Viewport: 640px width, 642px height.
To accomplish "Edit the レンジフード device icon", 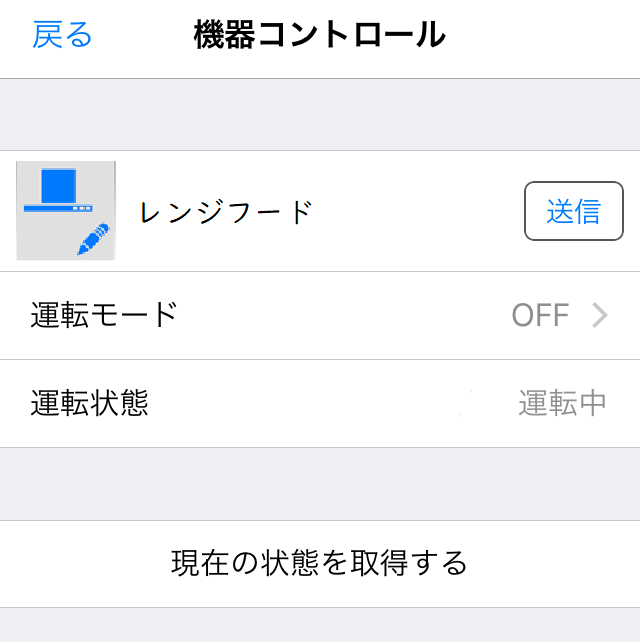I will 66,211.
